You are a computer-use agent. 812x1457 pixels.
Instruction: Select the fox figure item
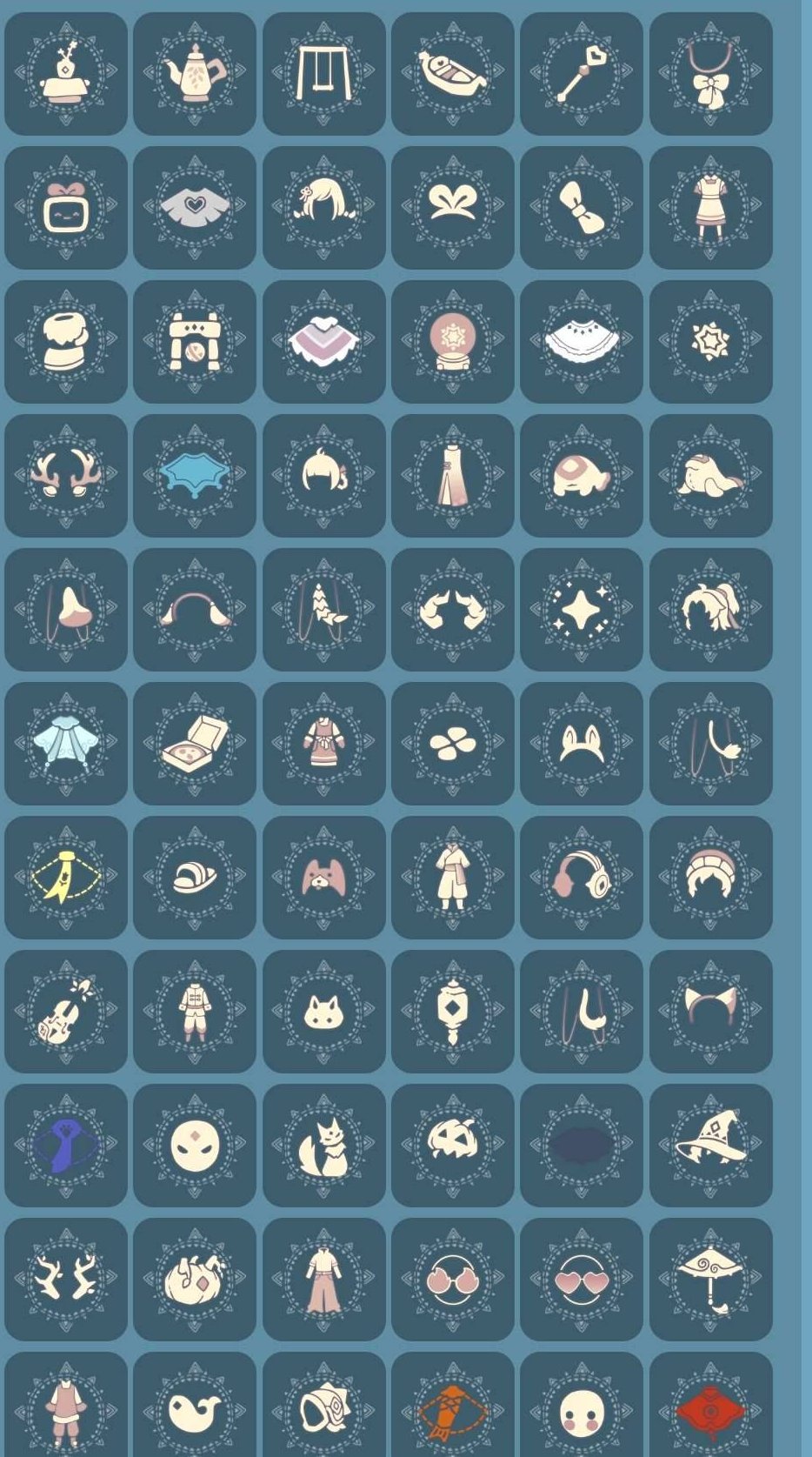(x=323, y=1146)
